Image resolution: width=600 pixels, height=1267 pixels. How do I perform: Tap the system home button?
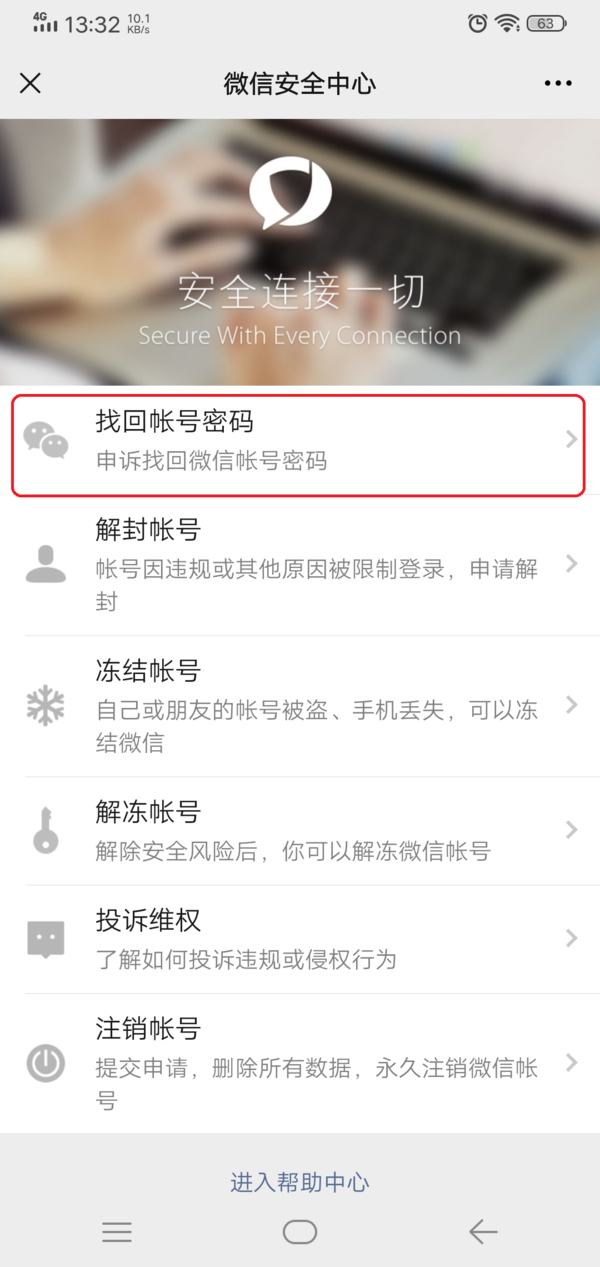pyautogui.click(x=299, y=1232)
